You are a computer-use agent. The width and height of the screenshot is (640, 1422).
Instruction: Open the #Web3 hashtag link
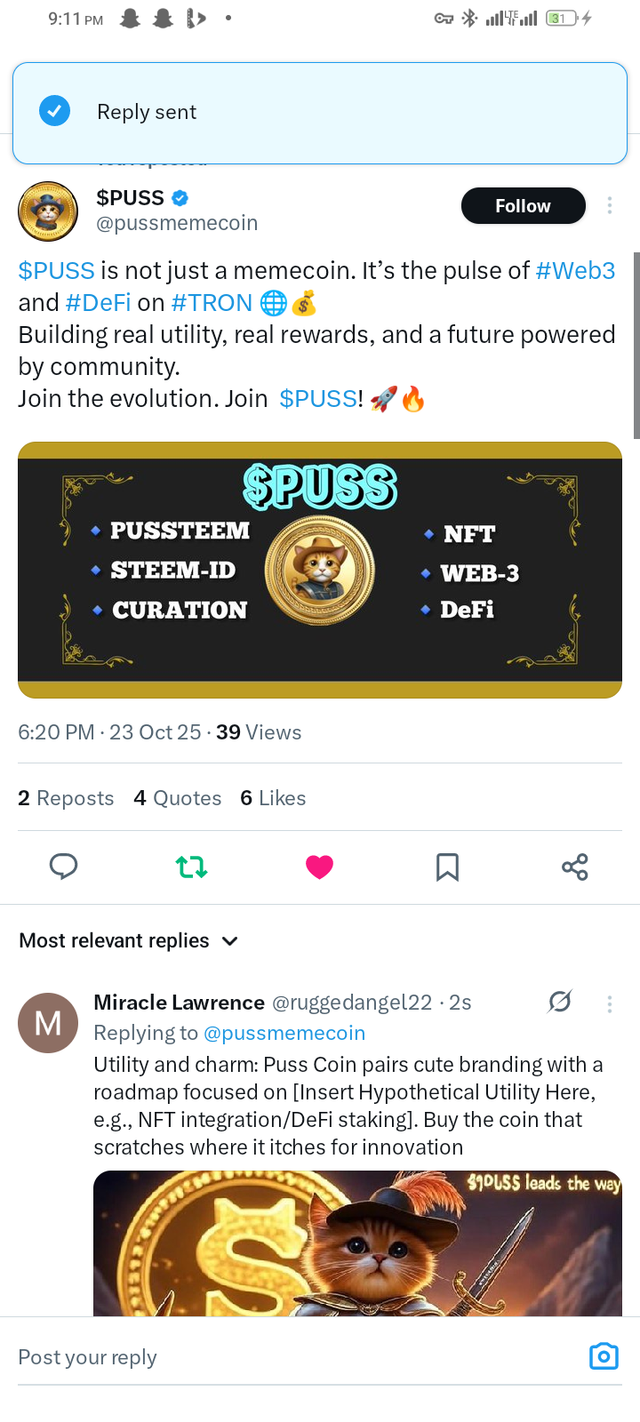pyautogui.click(x=575, y=270)
